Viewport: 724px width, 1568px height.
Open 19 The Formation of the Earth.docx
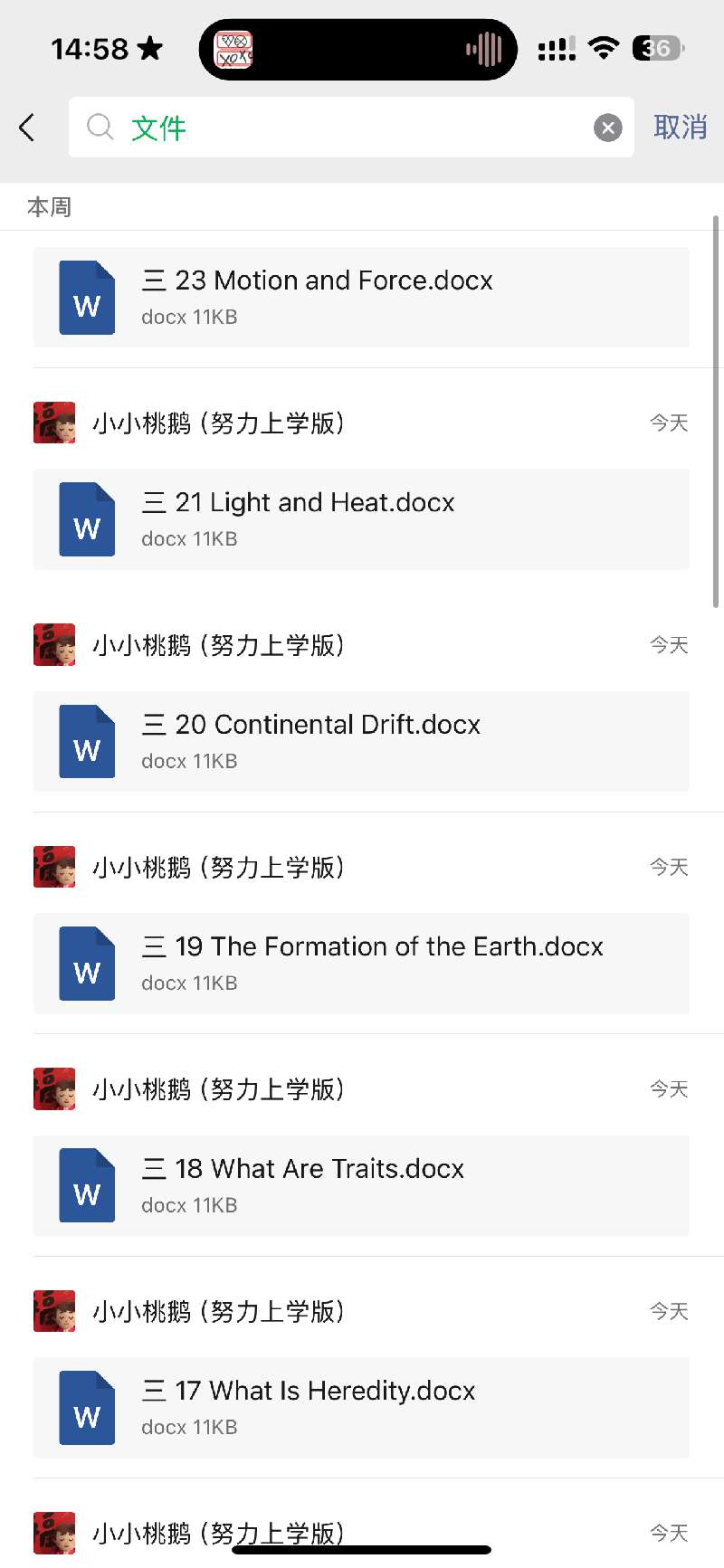tap(361, 964)
